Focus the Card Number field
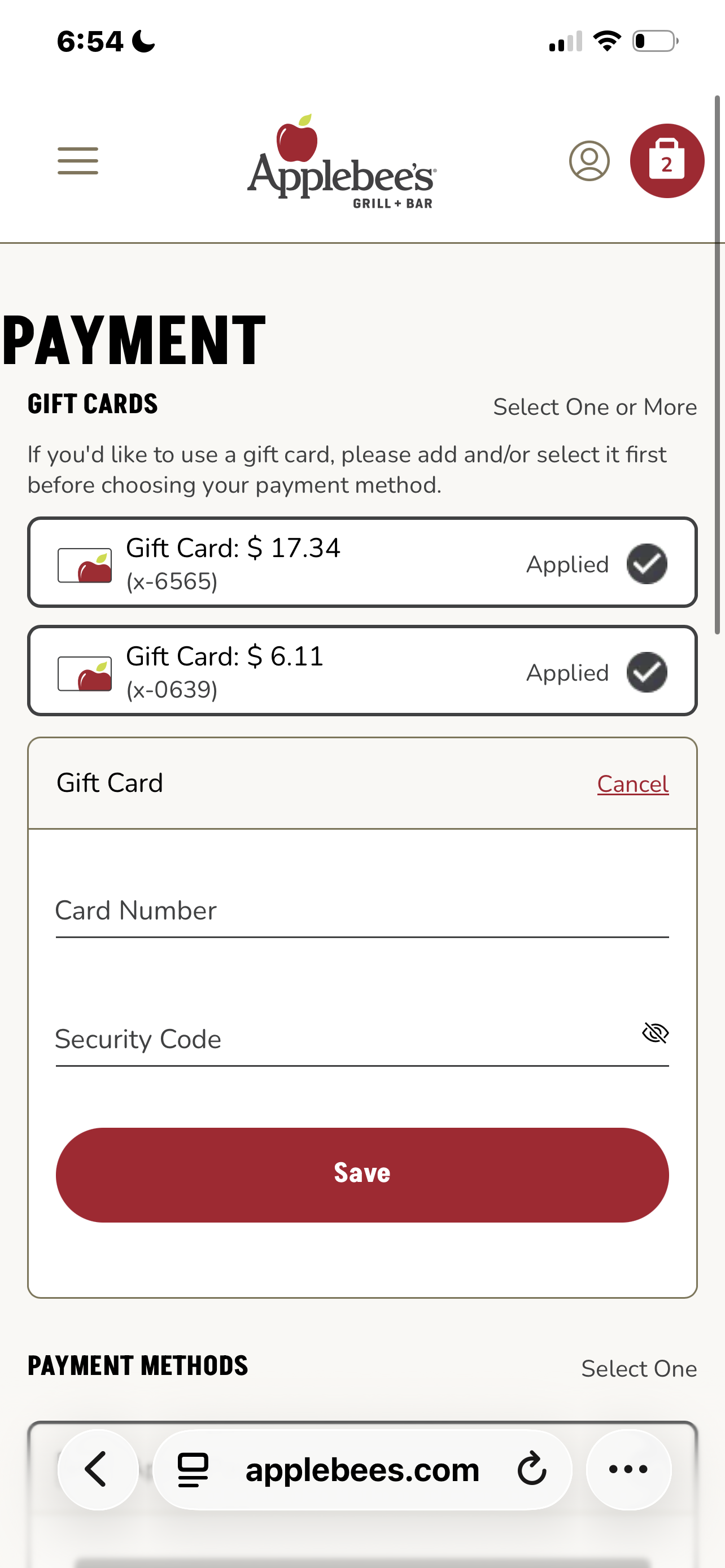Screen dimensions: 725x1568 pyautogui.click(x=361, y=912)
